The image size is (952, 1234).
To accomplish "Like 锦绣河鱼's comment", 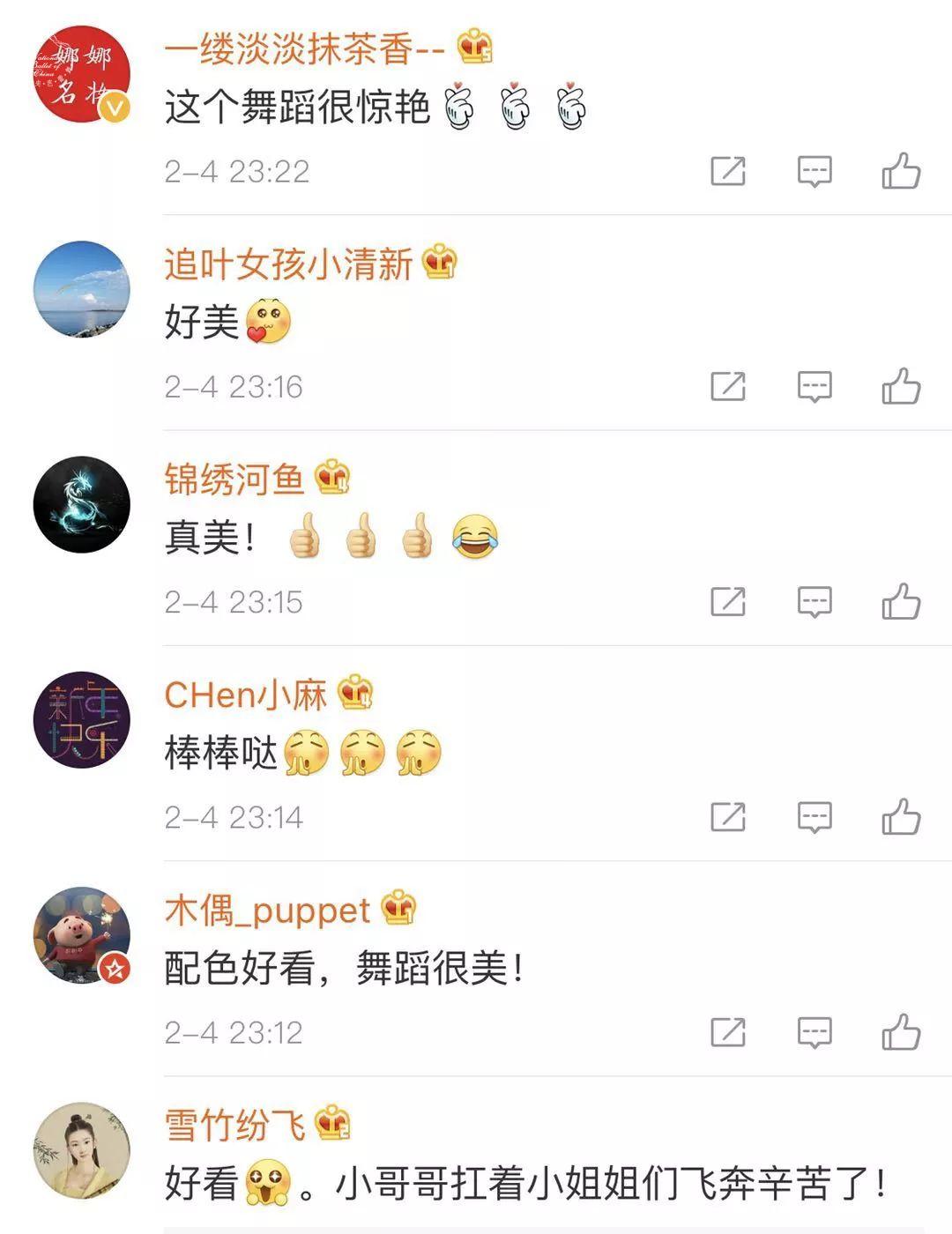I will click(901, 602).
